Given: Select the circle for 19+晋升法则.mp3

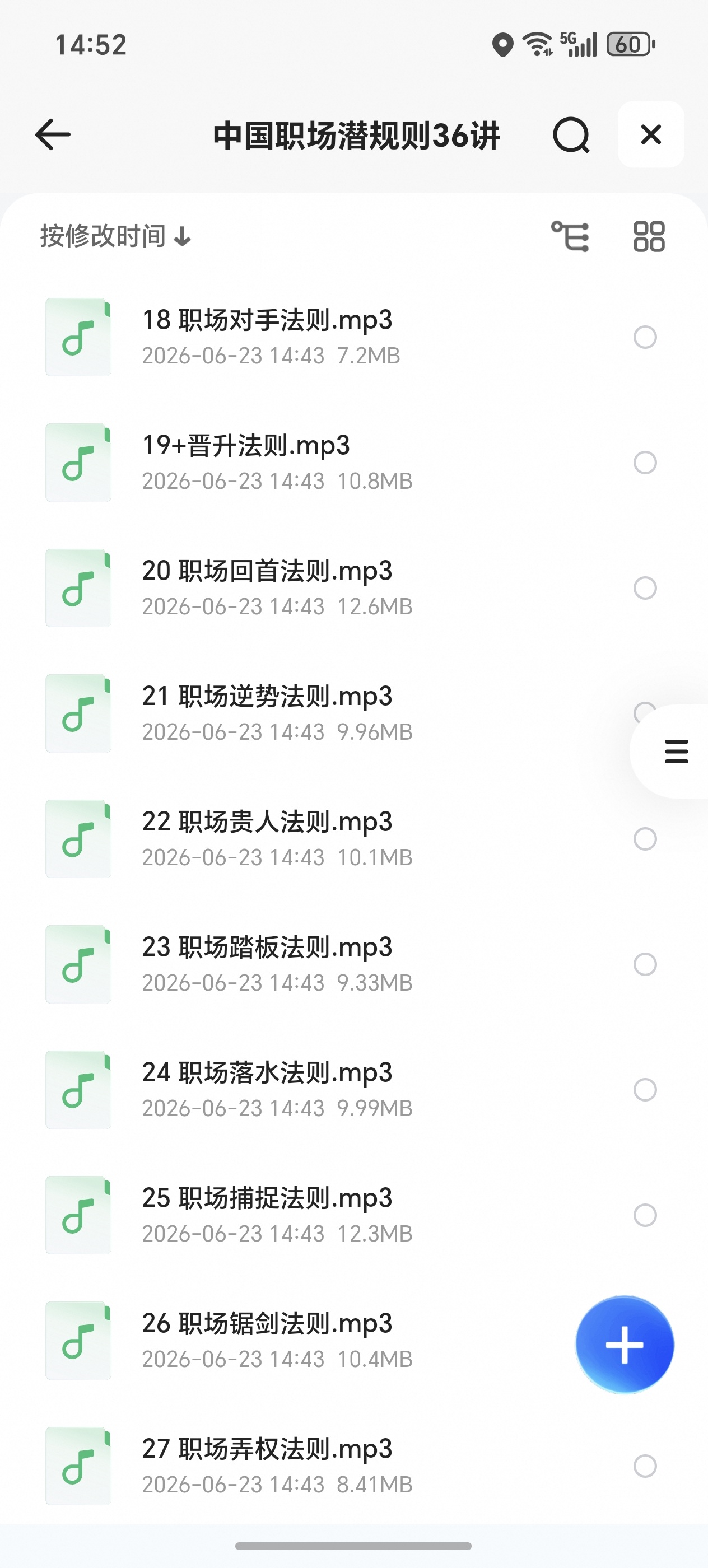Looking at the screenshot, I should [x=645, y=463].
